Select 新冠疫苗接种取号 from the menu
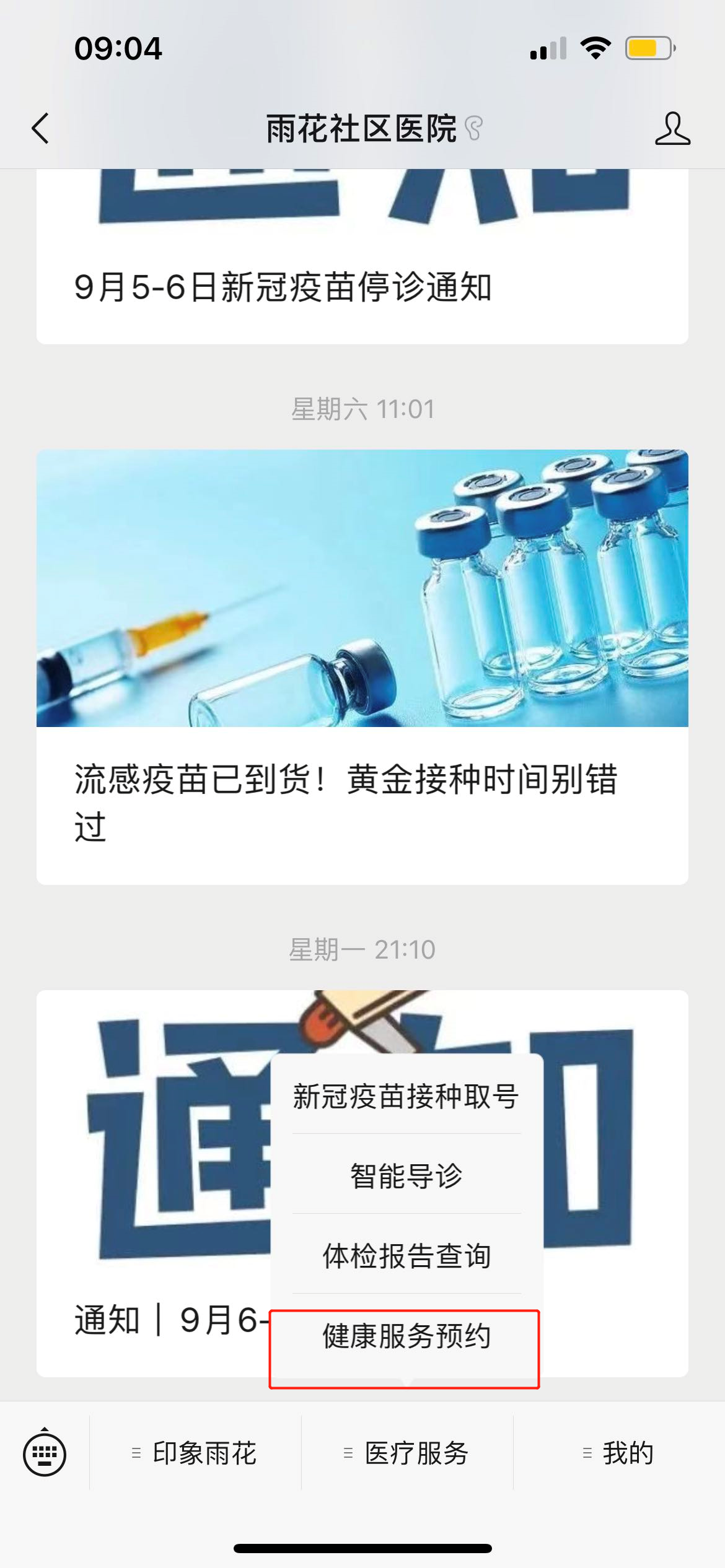This screenshot has height=1568, width=725. click(406, 1097)
